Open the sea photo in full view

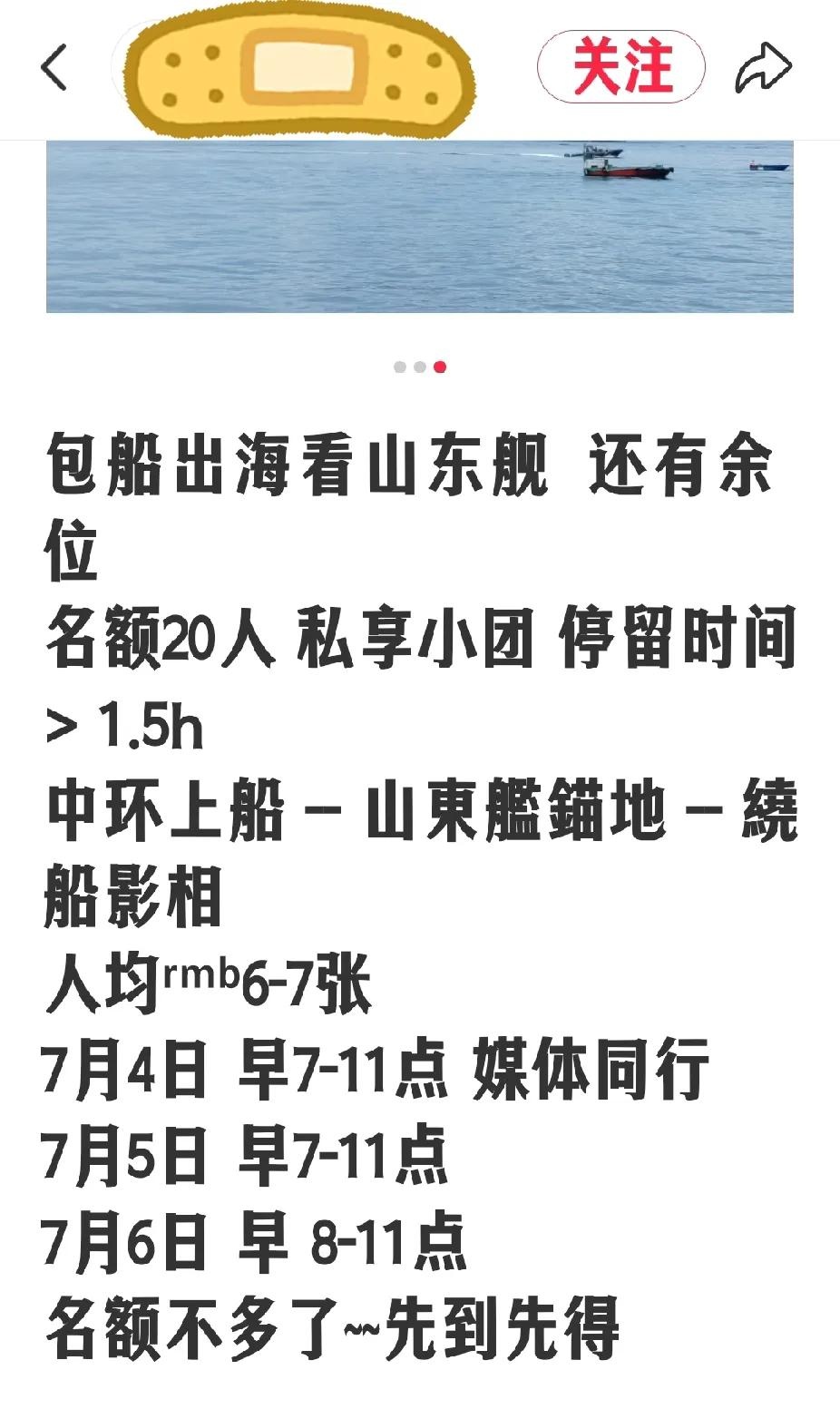coord(419,227)
